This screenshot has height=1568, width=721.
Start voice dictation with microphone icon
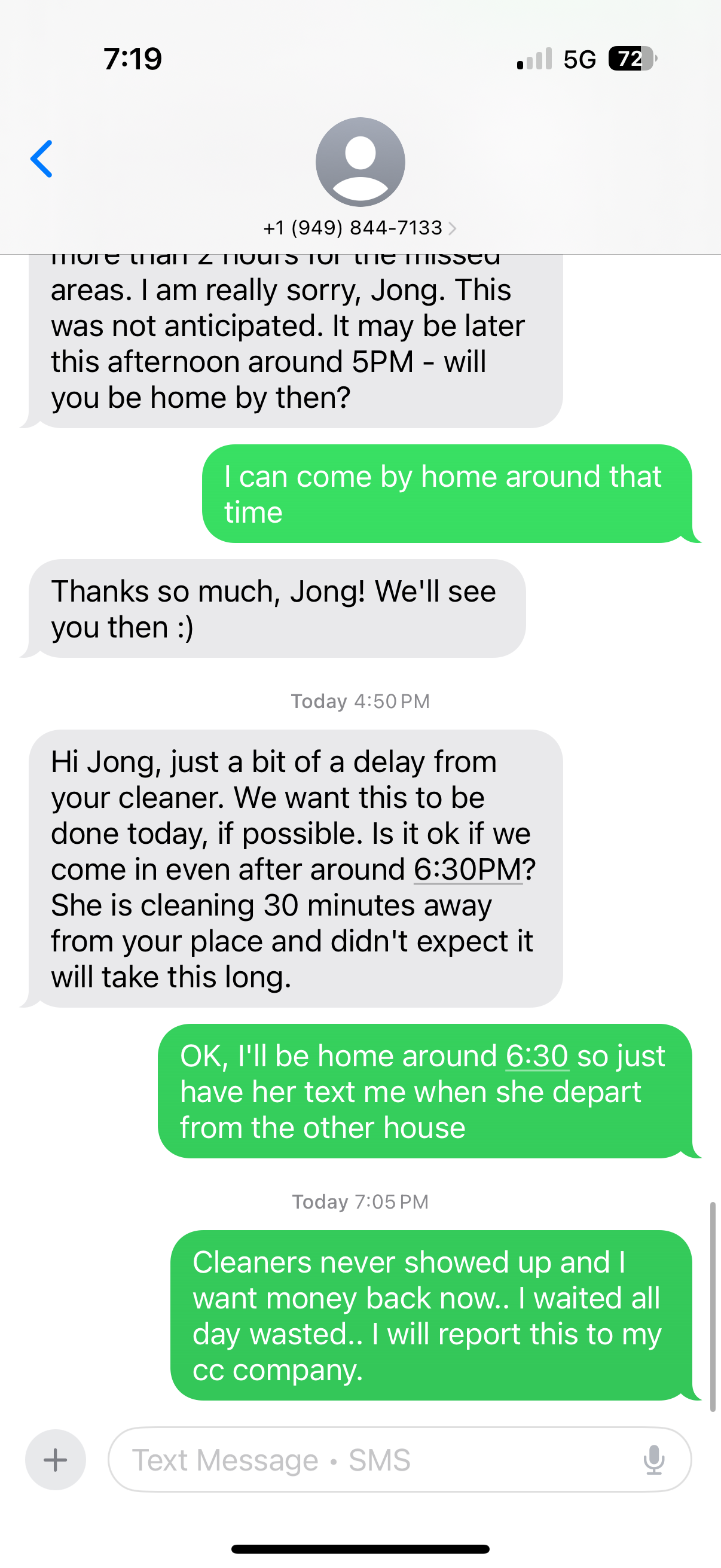[654, 1460]
